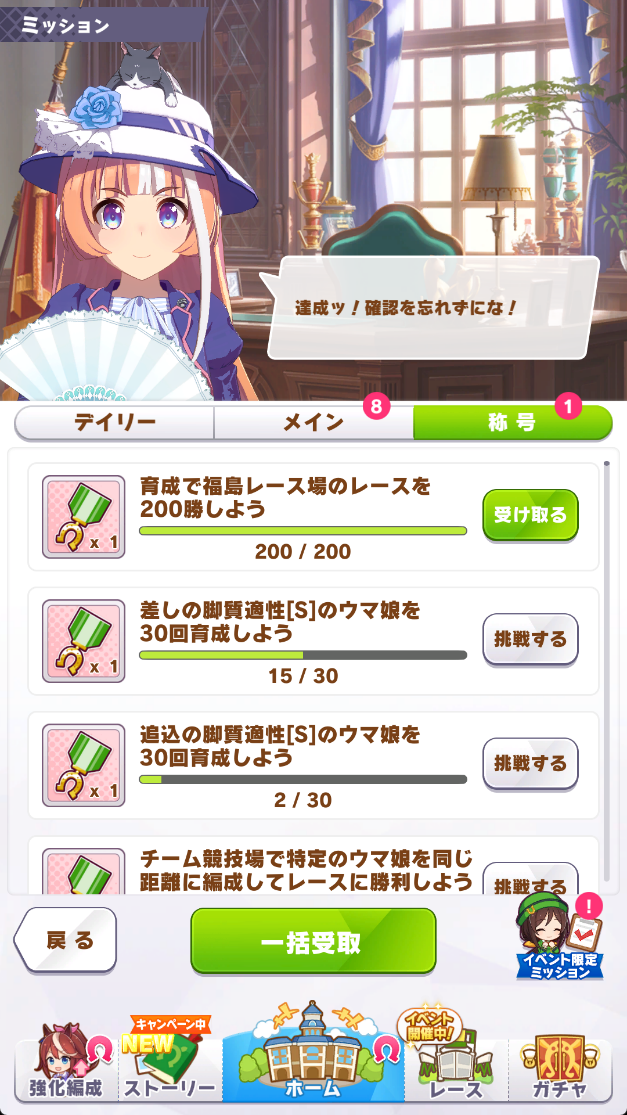Viewport: 627px width, 1115px height.
Task: Open the イベント限定ミッション icon
Action: coord(559,937)
